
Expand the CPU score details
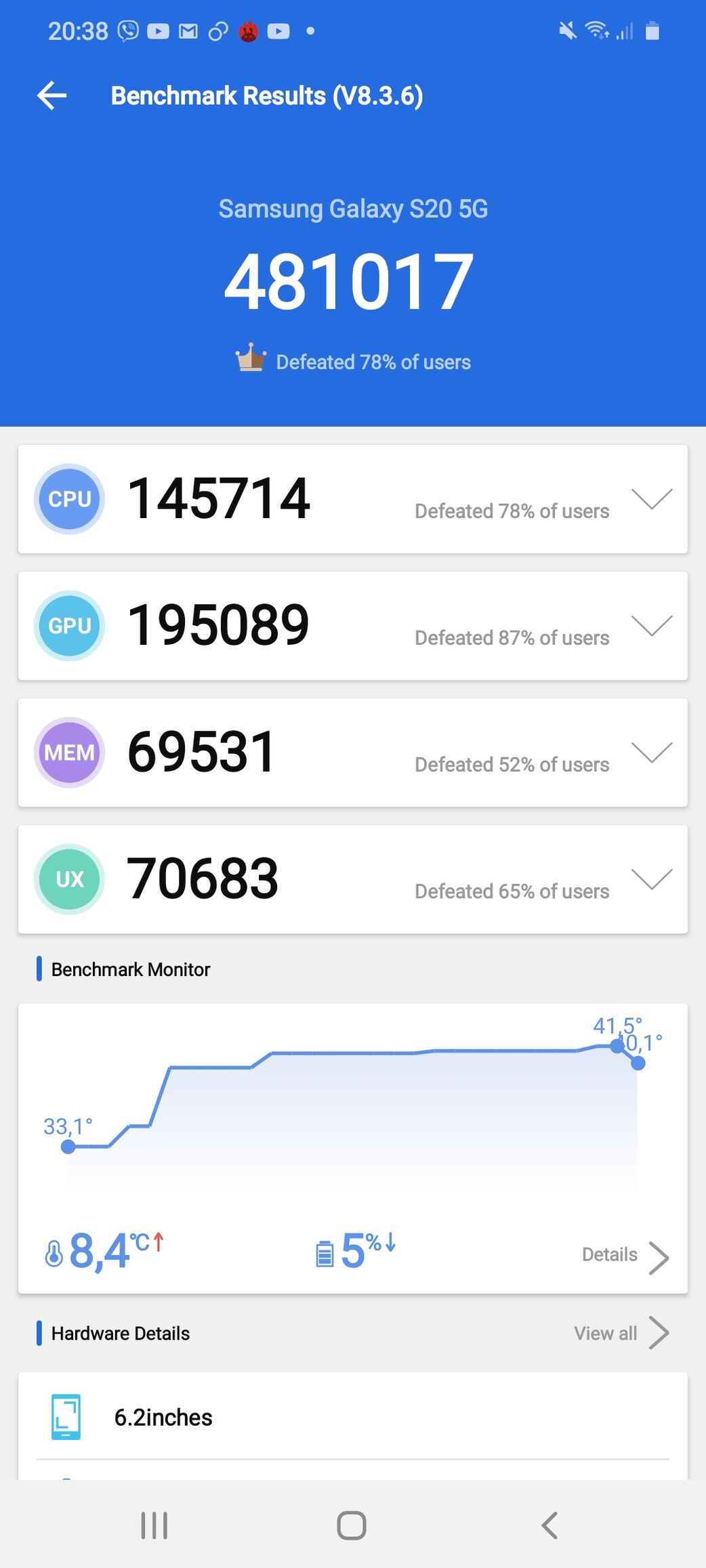[652, 499]
